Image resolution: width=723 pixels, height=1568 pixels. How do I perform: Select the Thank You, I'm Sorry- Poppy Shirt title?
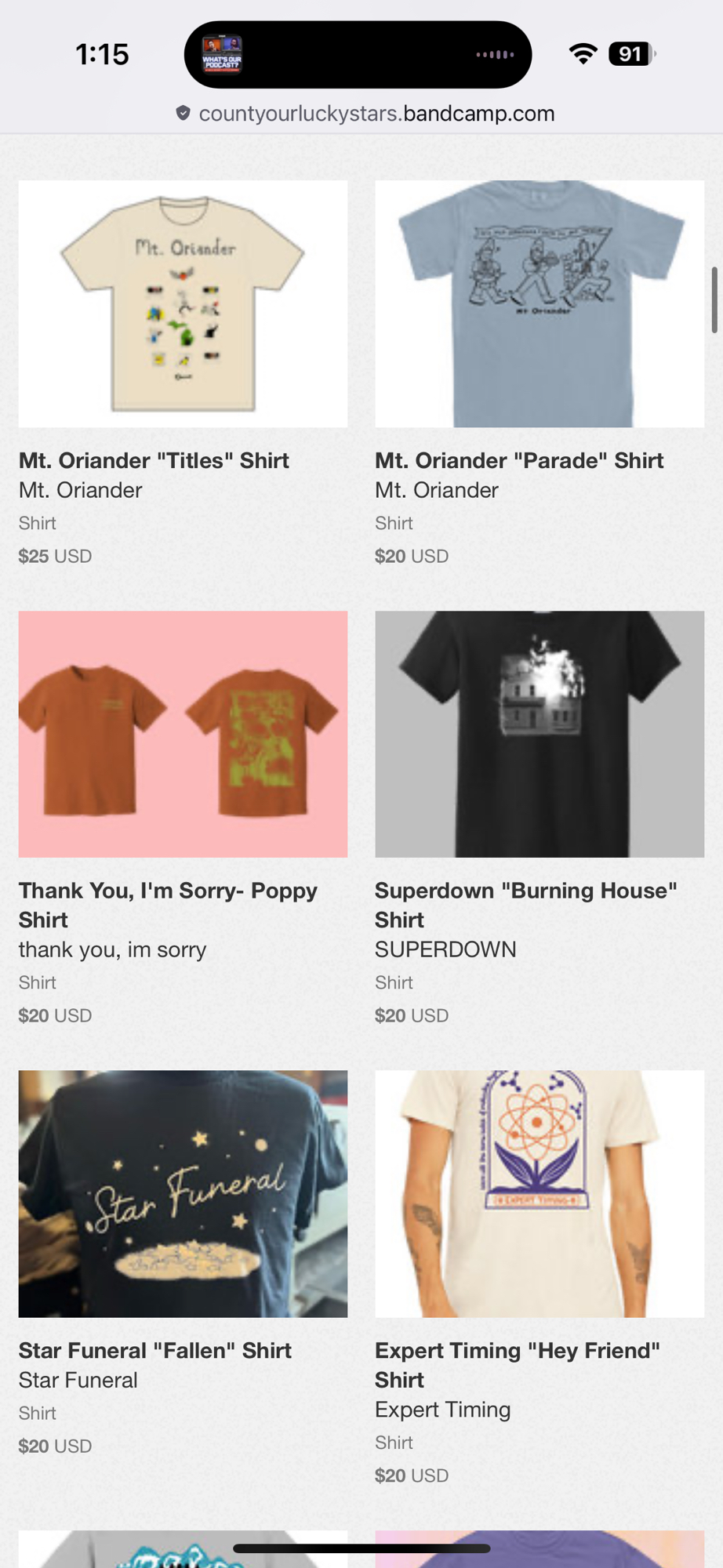tap(168, 905)
